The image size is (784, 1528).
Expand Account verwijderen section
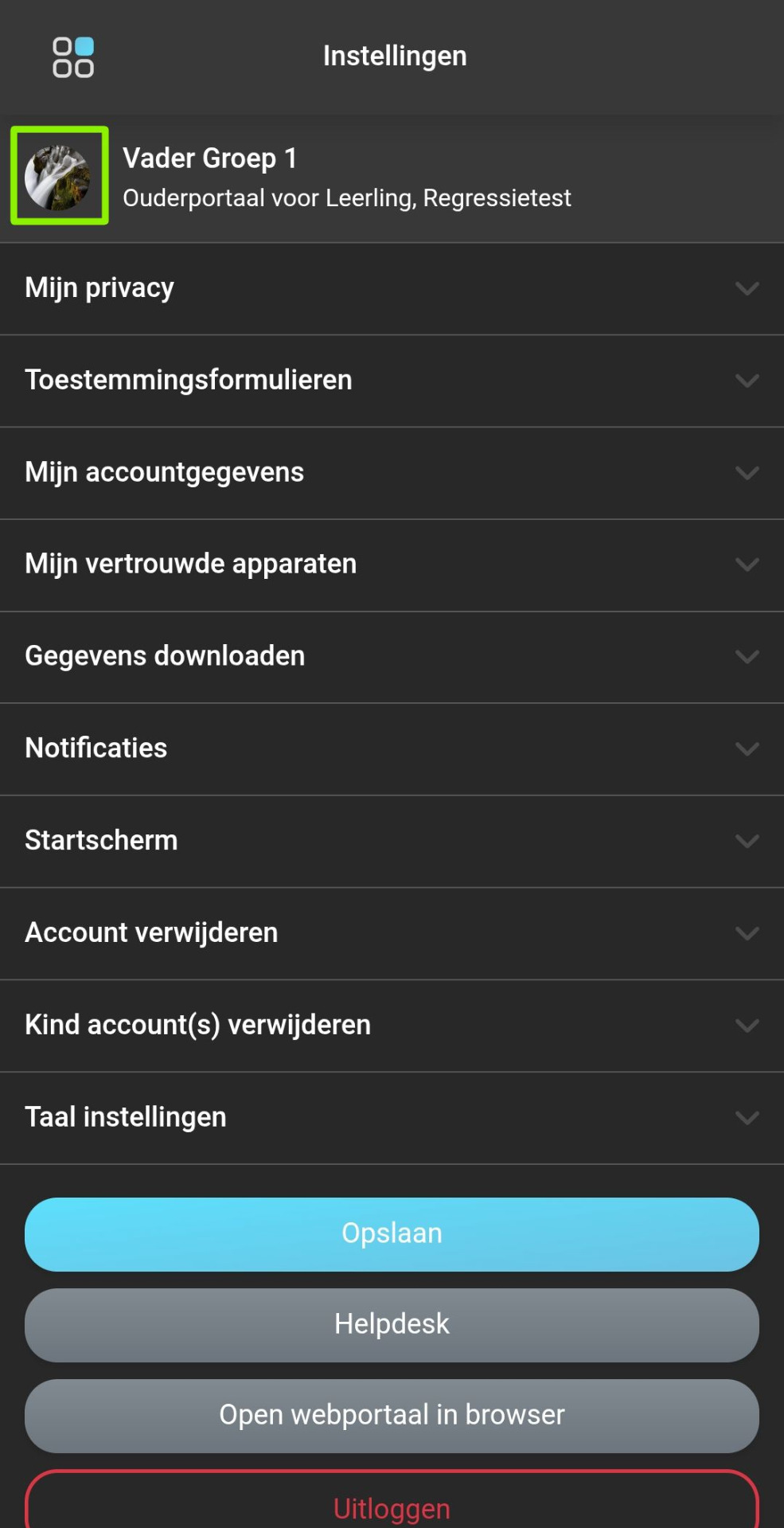click(392, 933)
